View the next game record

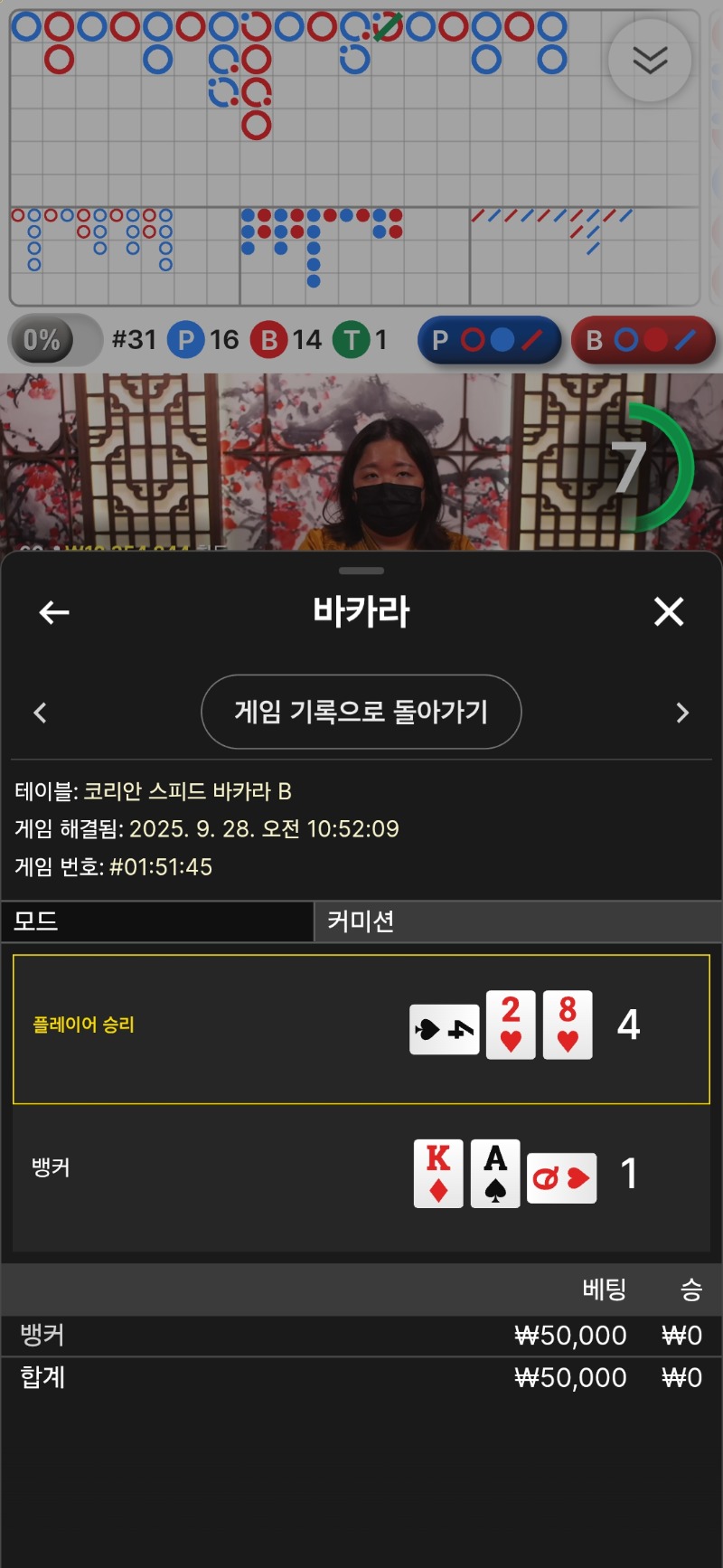[x=683, y=713]
